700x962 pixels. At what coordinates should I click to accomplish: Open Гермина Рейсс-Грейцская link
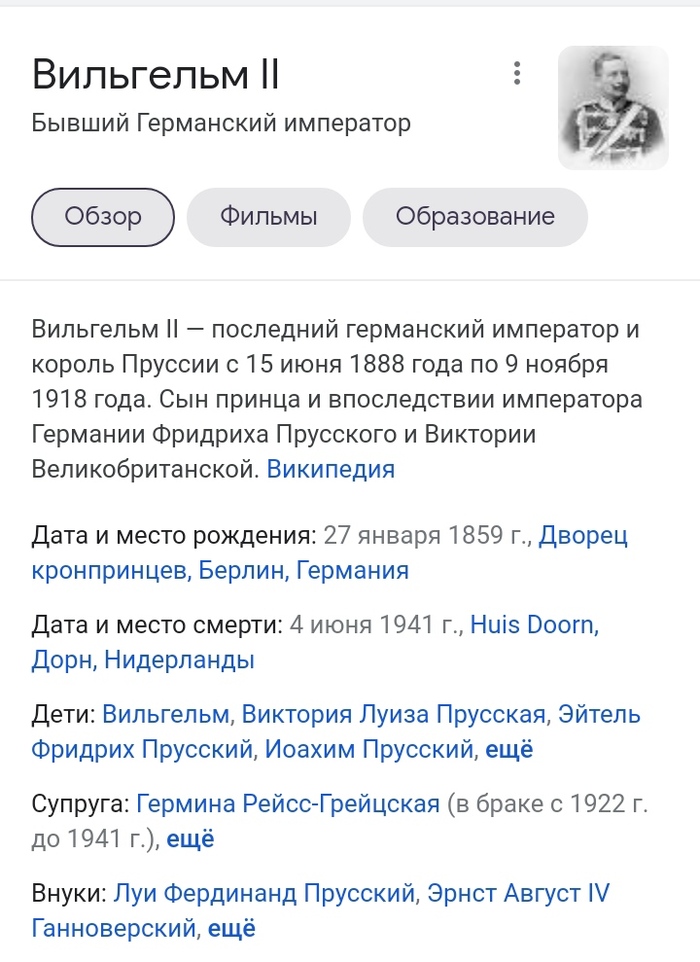point(287,803)
